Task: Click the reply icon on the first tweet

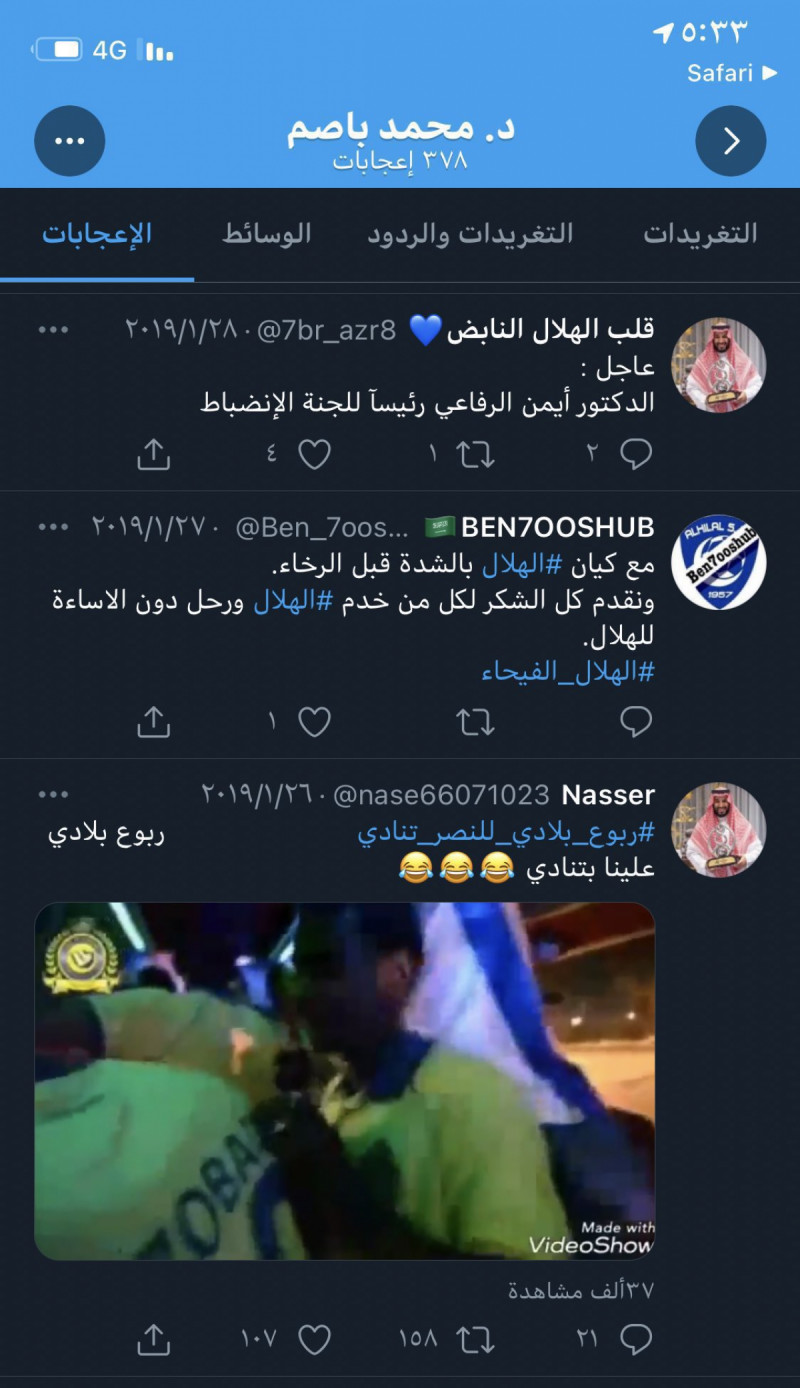Action: point(634,453)
